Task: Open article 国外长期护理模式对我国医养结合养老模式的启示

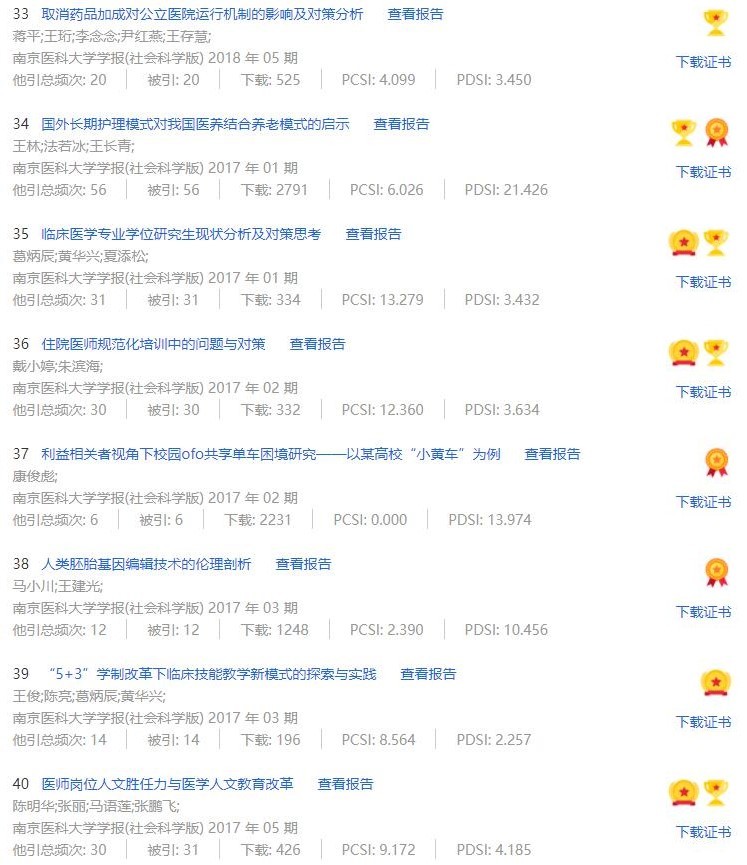Action: pyautogui.click(x=195, y=125)
